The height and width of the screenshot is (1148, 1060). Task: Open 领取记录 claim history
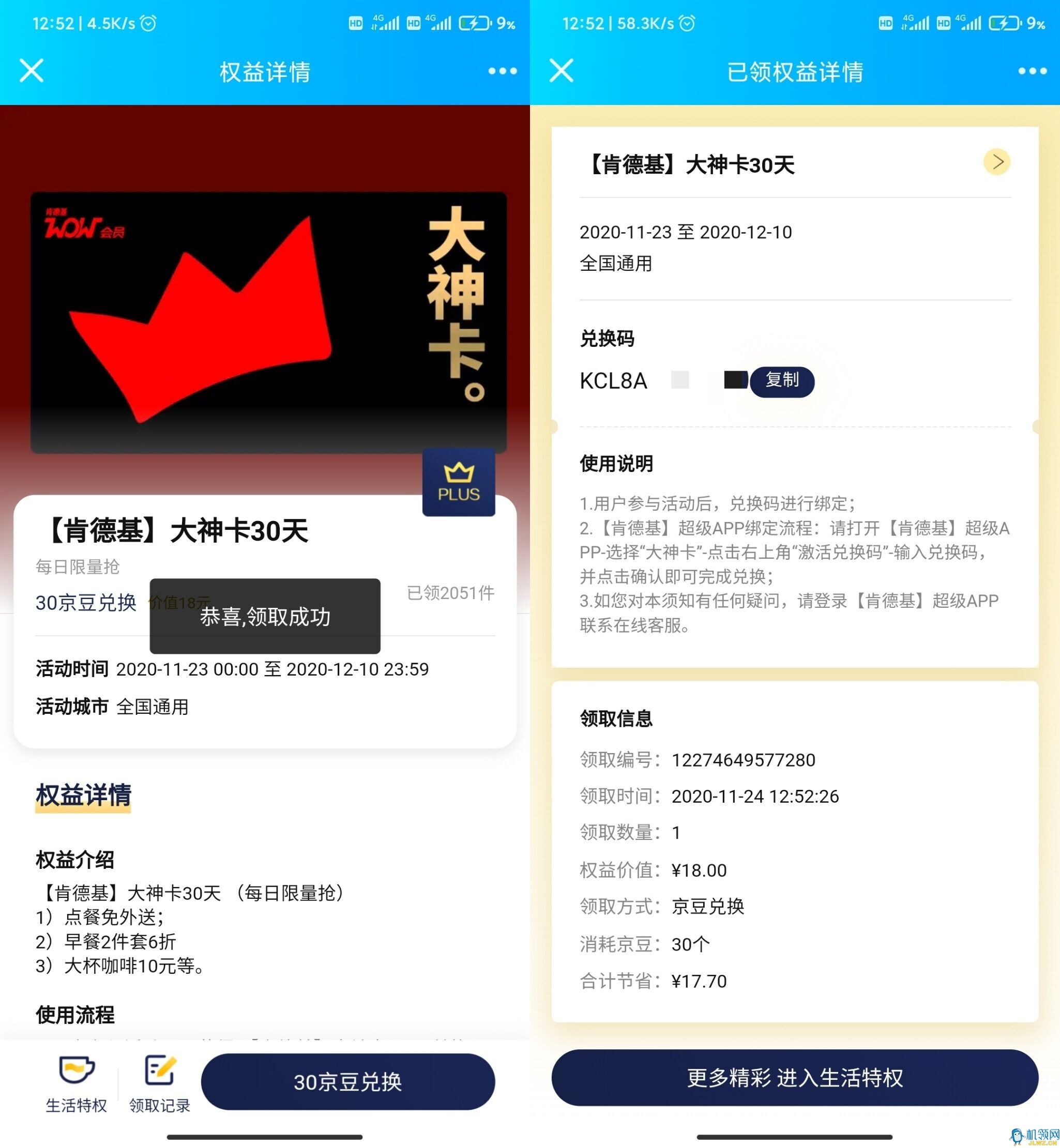pyautogui.click(x=159, y=1083)
